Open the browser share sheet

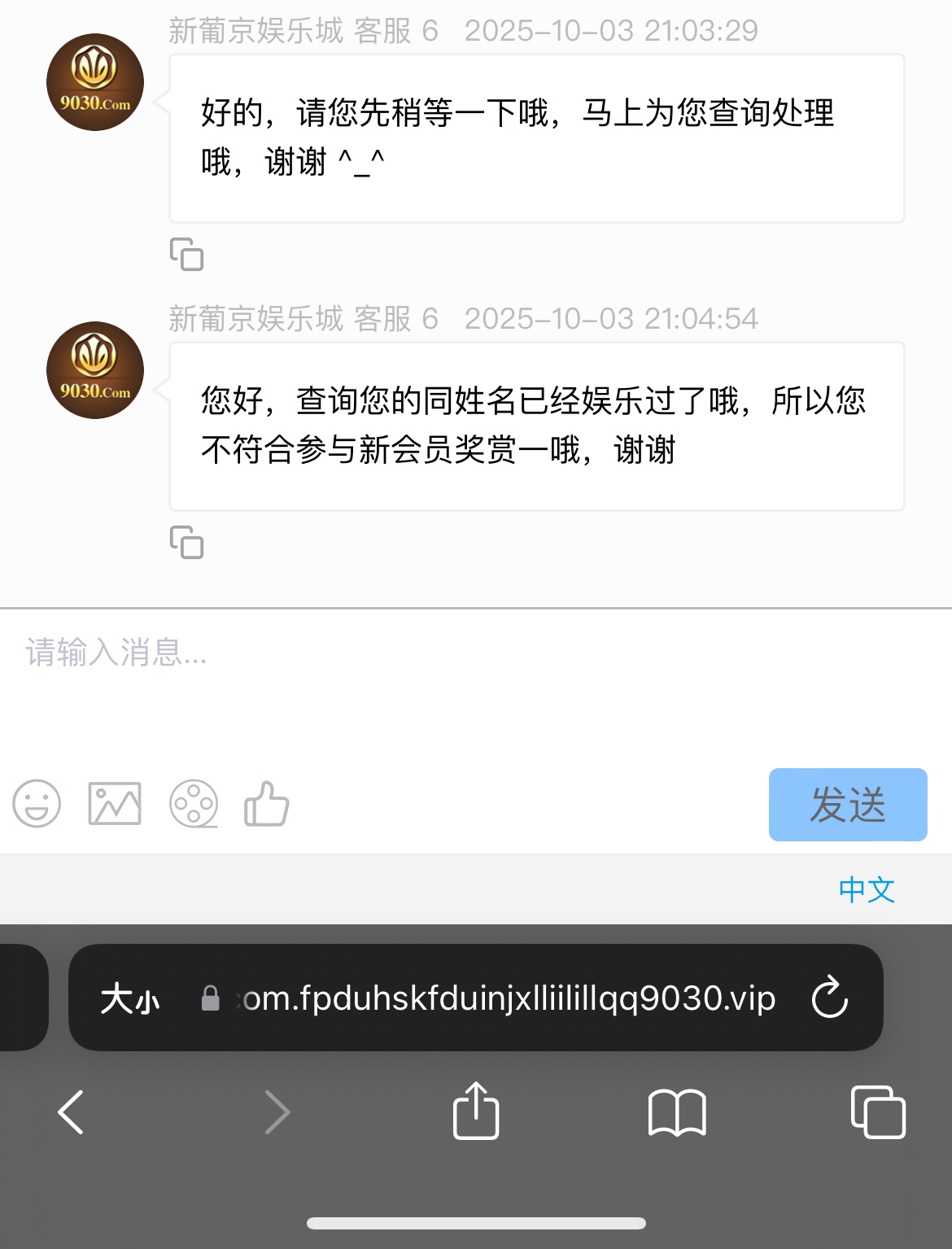[x=476, y=1111]
